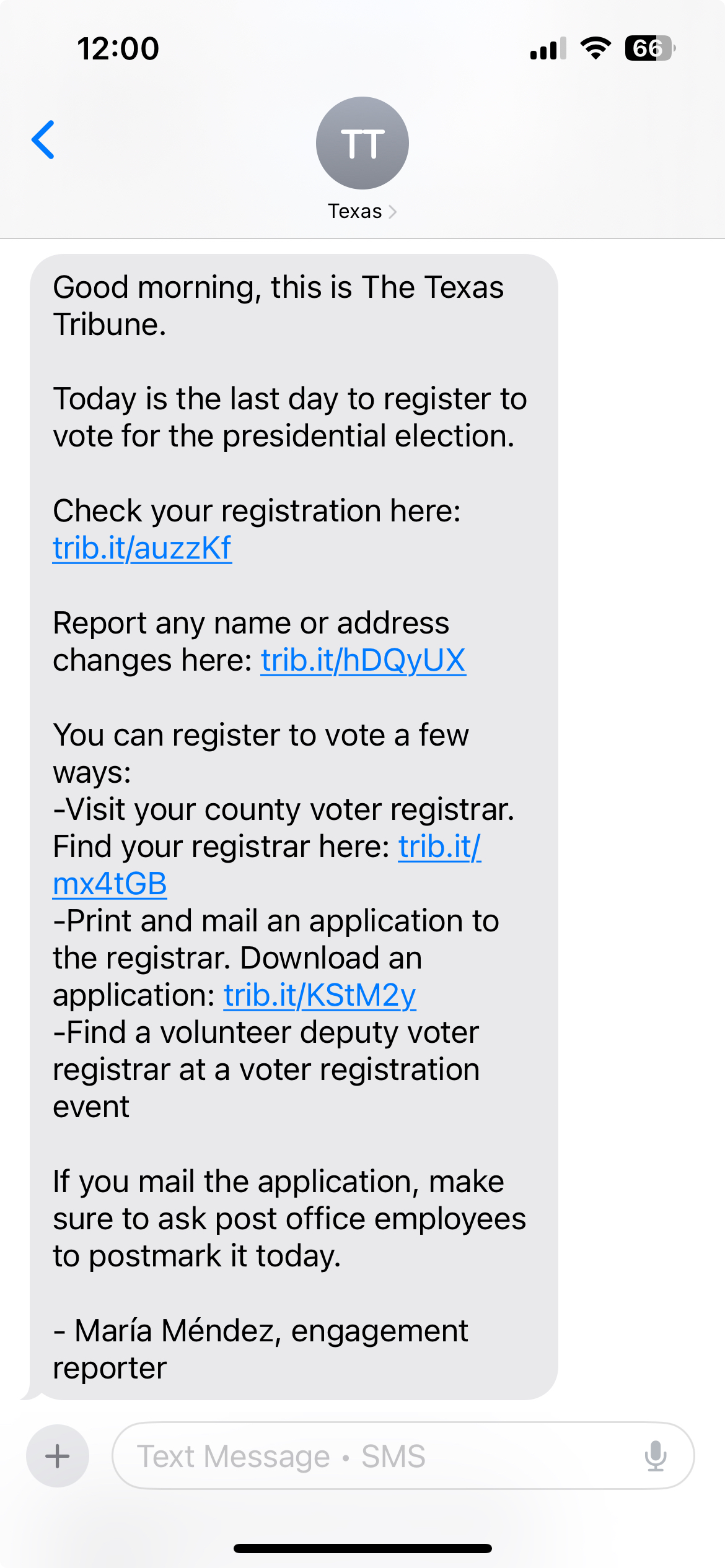Tap the cellular signal indicator
The image size is (725, 1568).
coord(548,48)
